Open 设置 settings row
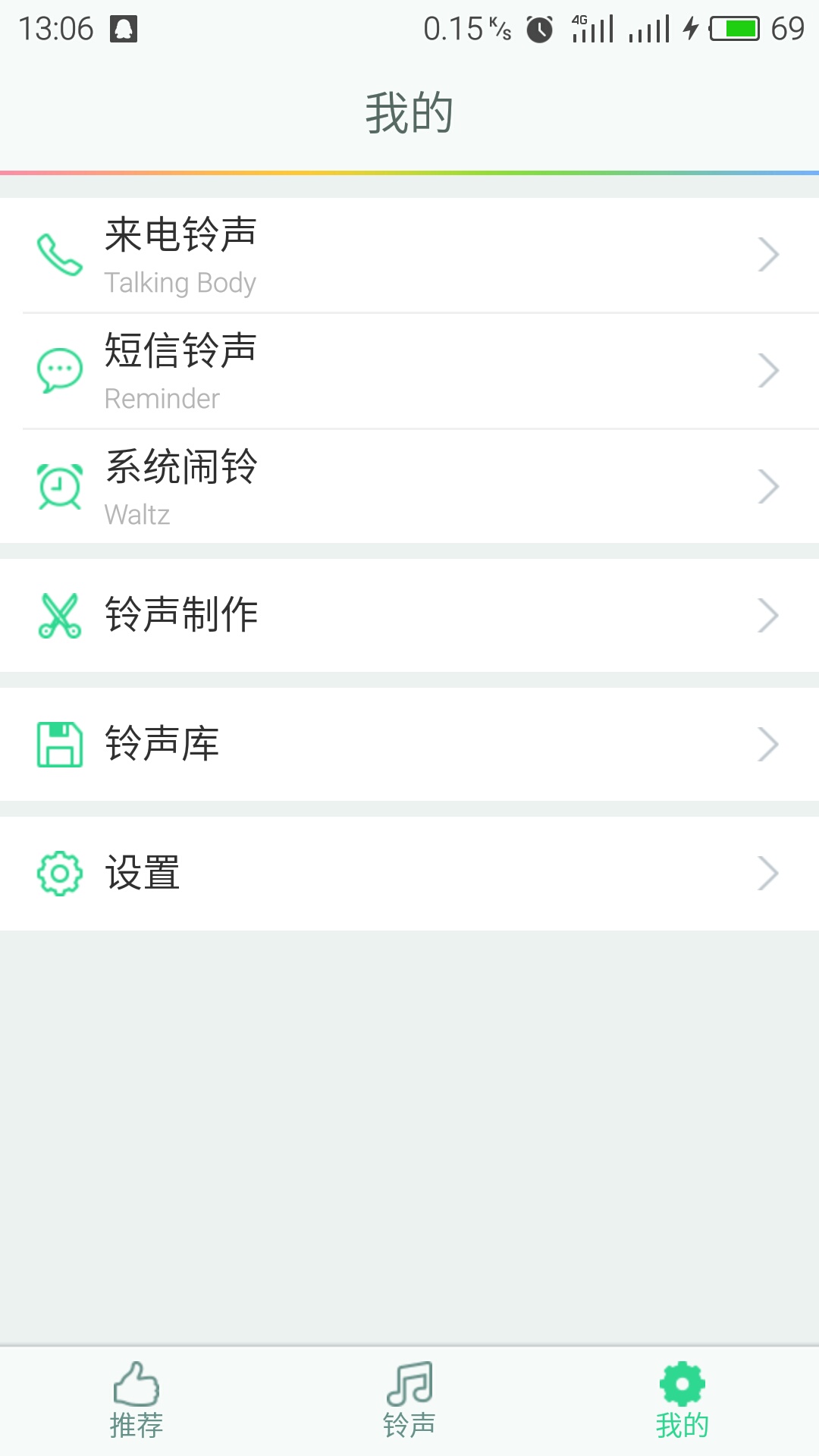Image resolution: width=819 pixels, height=1456 pixels. tap(409, 873)
